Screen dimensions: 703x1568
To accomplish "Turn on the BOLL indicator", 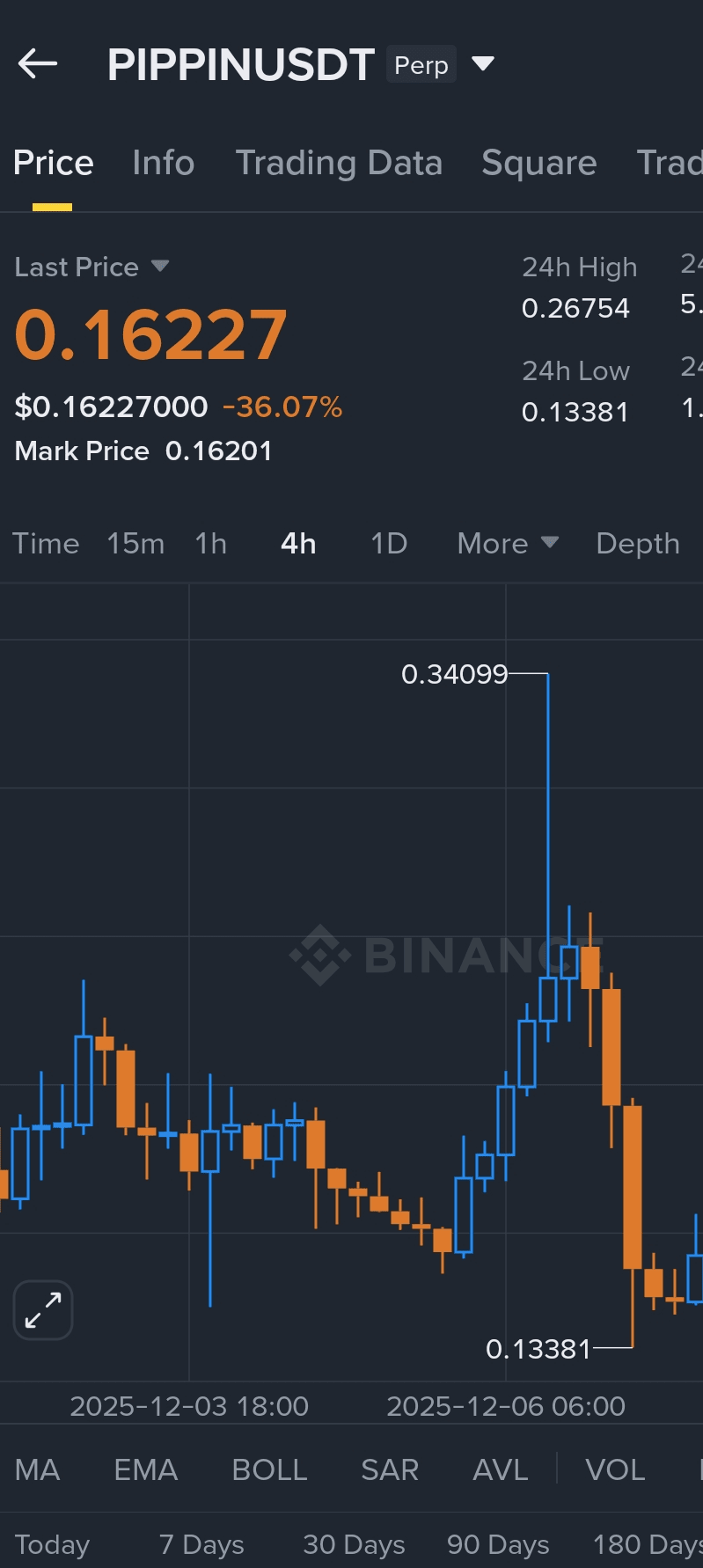I will (x=269, y=1469).
